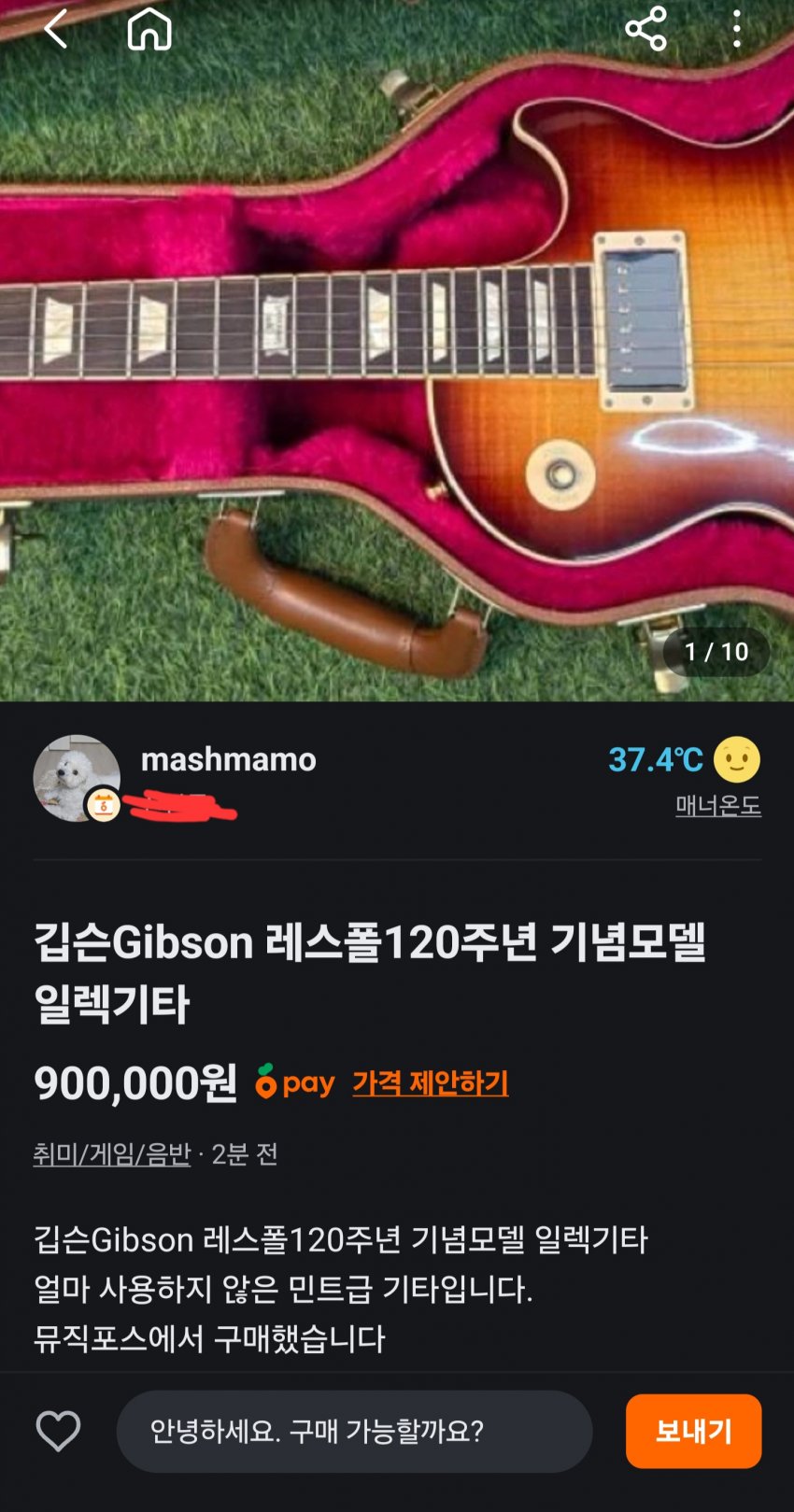View seller mashmamo's profile

coord(228,759)
